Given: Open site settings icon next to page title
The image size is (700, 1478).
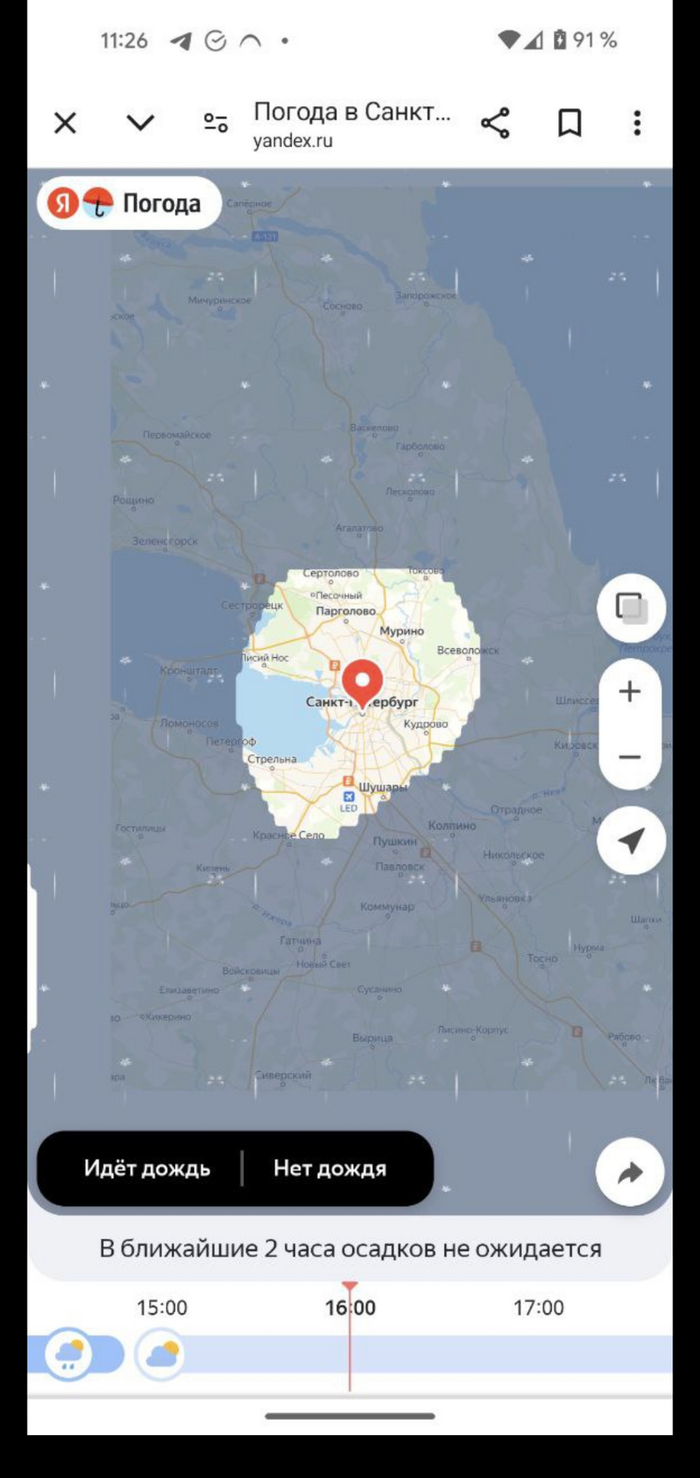Looking at the screenshot, I should 215,123.
